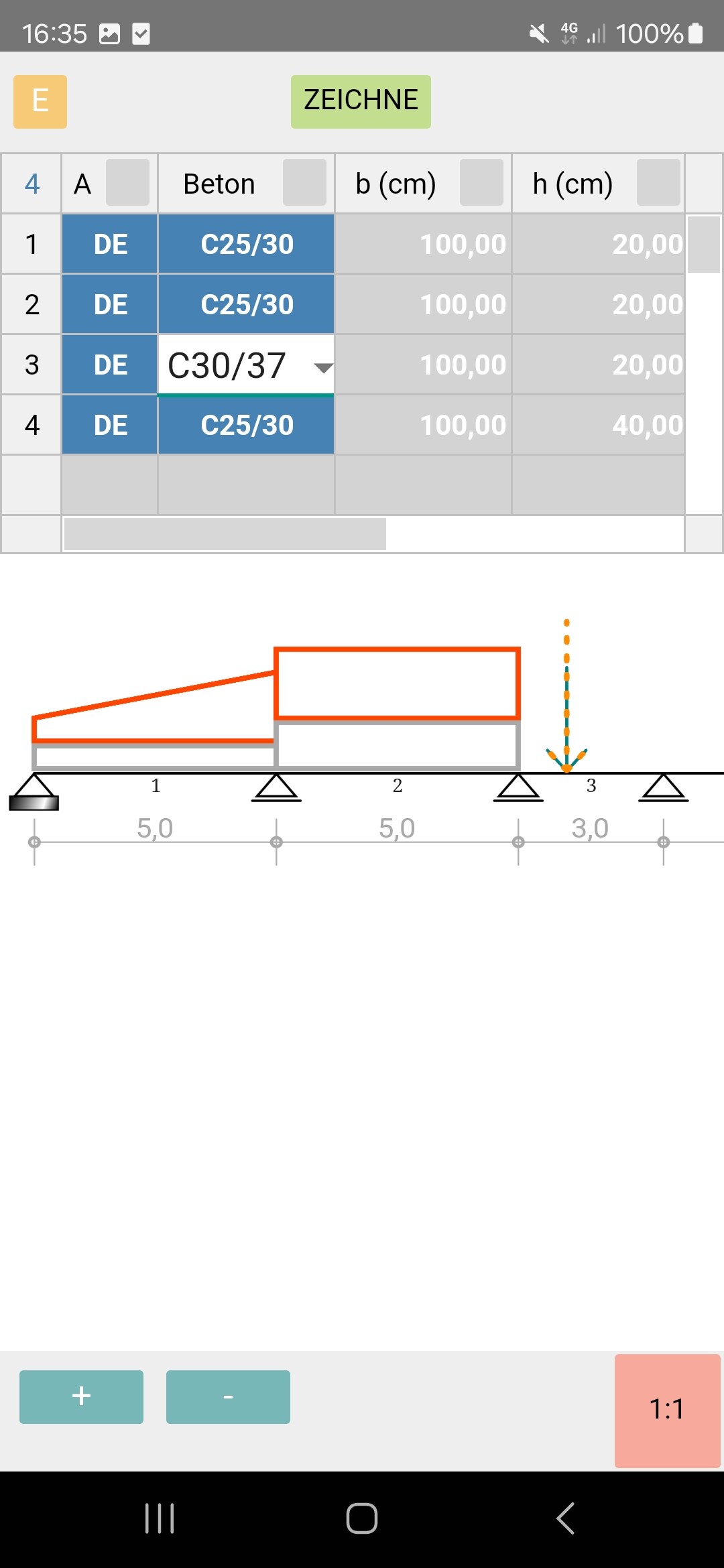Screen dimensions: 724x1568
Task: Tap the DE cell in row 3
Action: (x=110, y=365)
